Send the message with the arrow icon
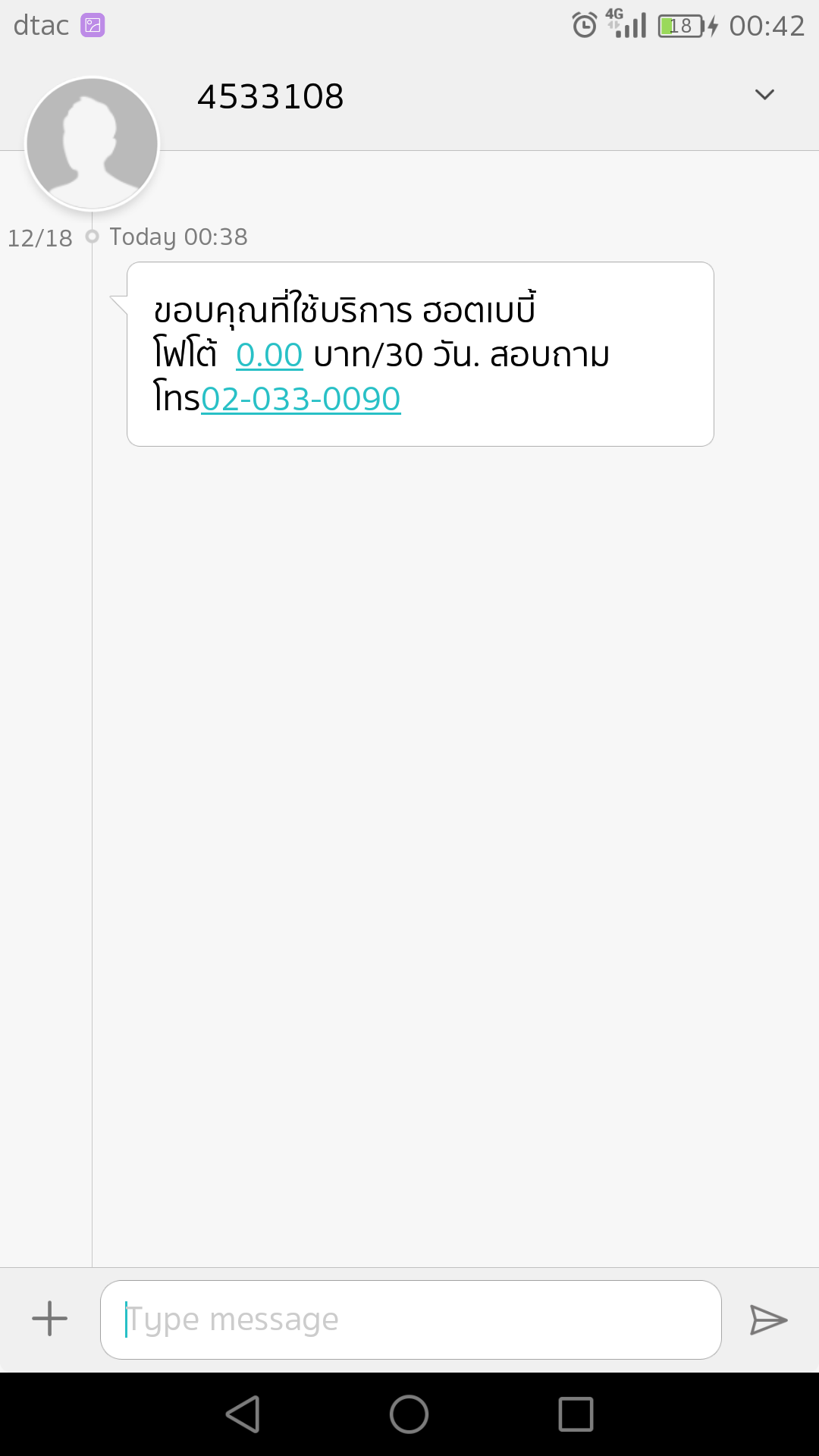The width and height of the screenshot is (819, 1456). pyautogui.click(x=768, y=1319)
